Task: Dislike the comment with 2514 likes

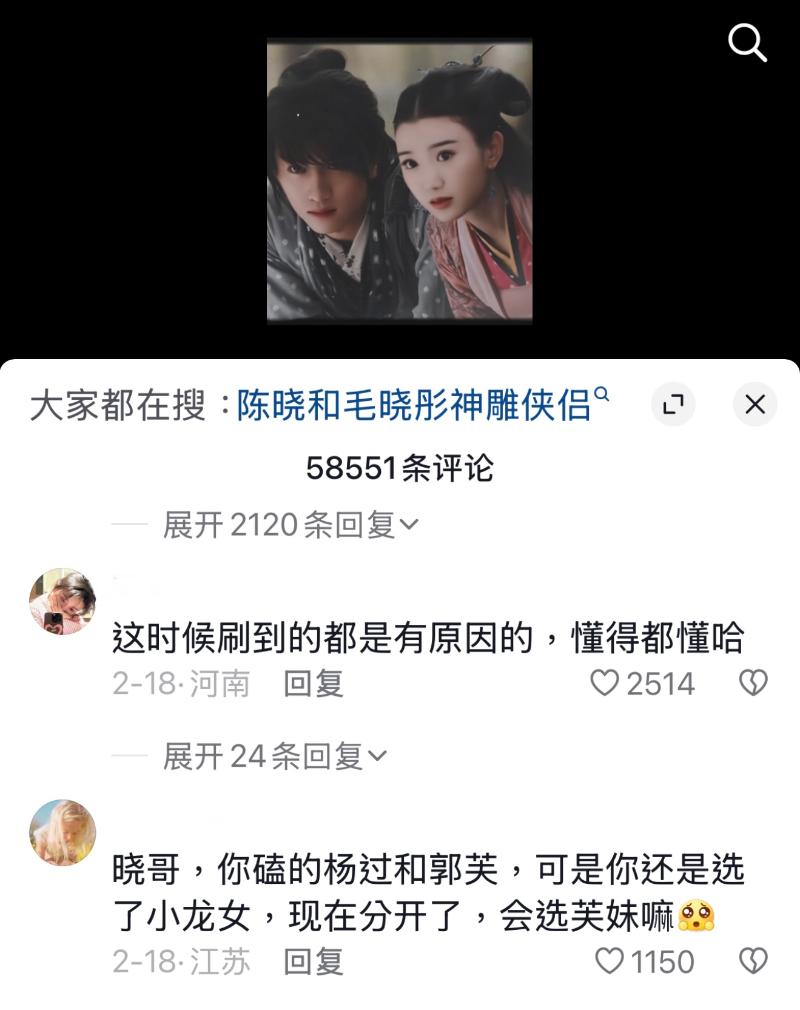Action: point(752,684)
